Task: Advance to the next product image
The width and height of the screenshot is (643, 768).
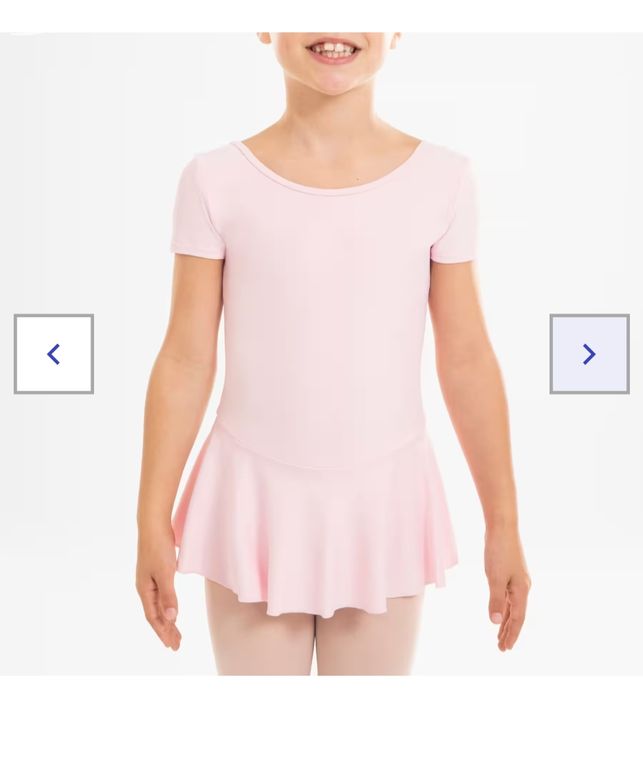Action: pyautogui.click(x=589, y=354)
